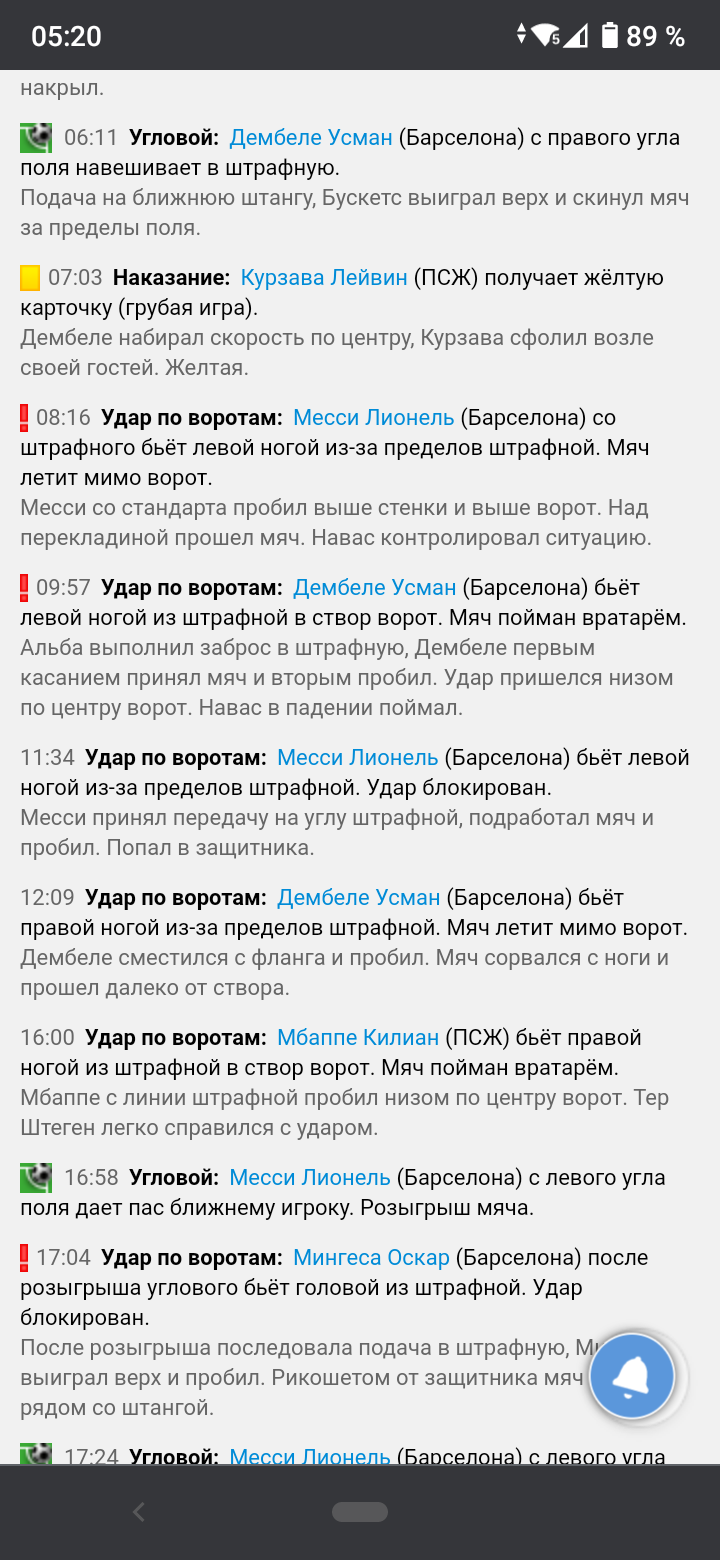Open Месси Лионель link in 11:34 shot entry
The image size is (720, 1560).
(x=358, y=757)
